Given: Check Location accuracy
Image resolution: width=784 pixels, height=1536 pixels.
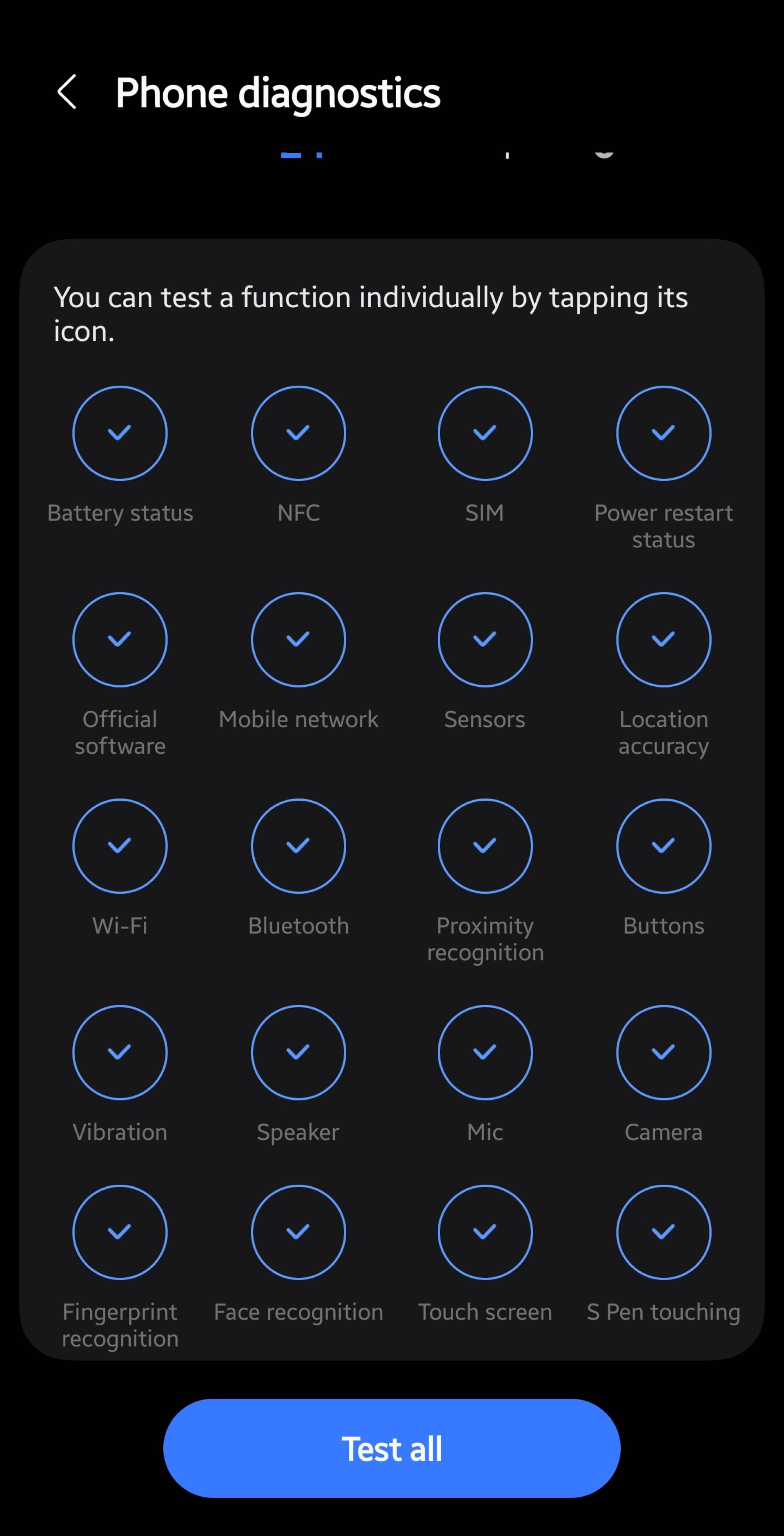Looking at the screenshot, I should pyautogui.click(x=663, y=639).
